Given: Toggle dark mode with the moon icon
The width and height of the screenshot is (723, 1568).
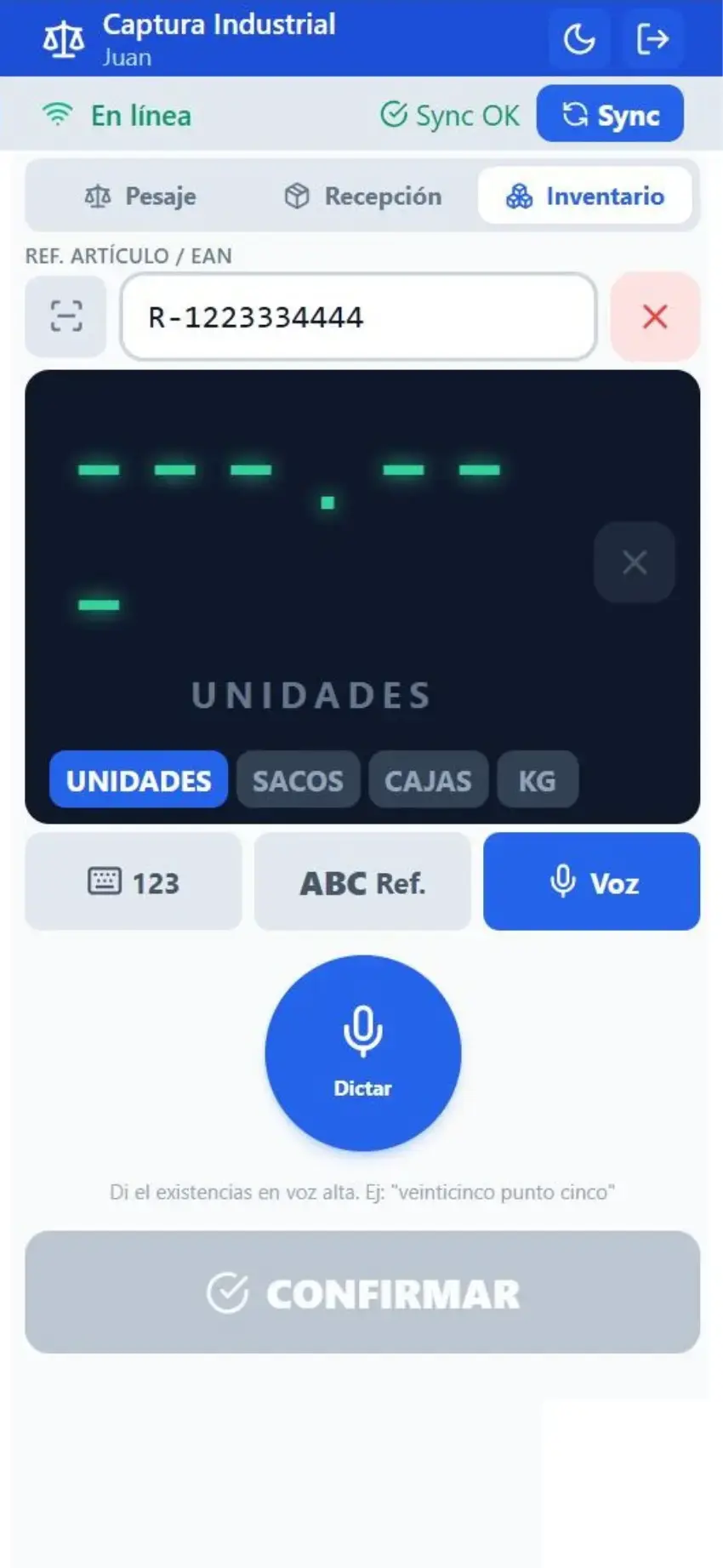Looking at the screenshot, I should pyautogui.click(x=579, y=37).
